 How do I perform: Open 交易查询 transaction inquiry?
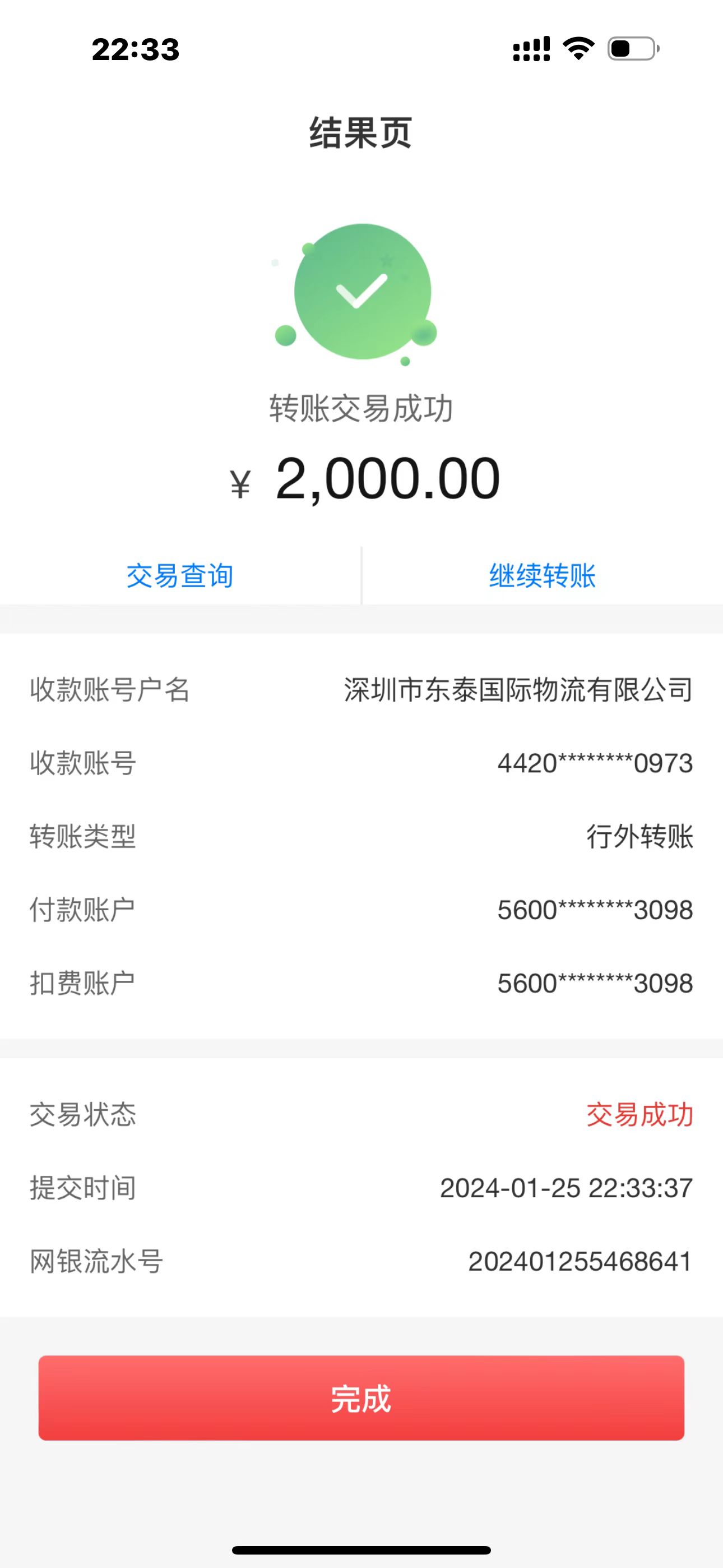(180, 575)
